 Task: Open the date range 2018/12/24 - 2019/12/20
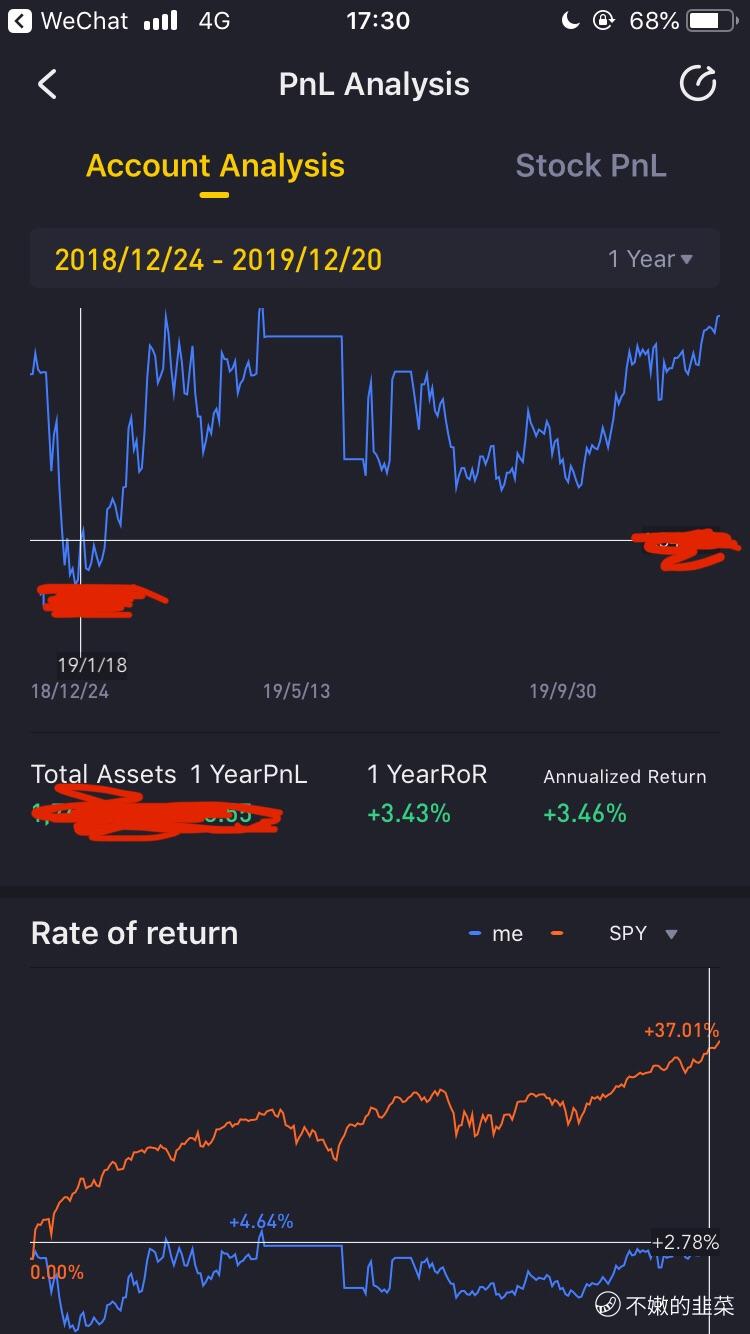tap(218, 260)
